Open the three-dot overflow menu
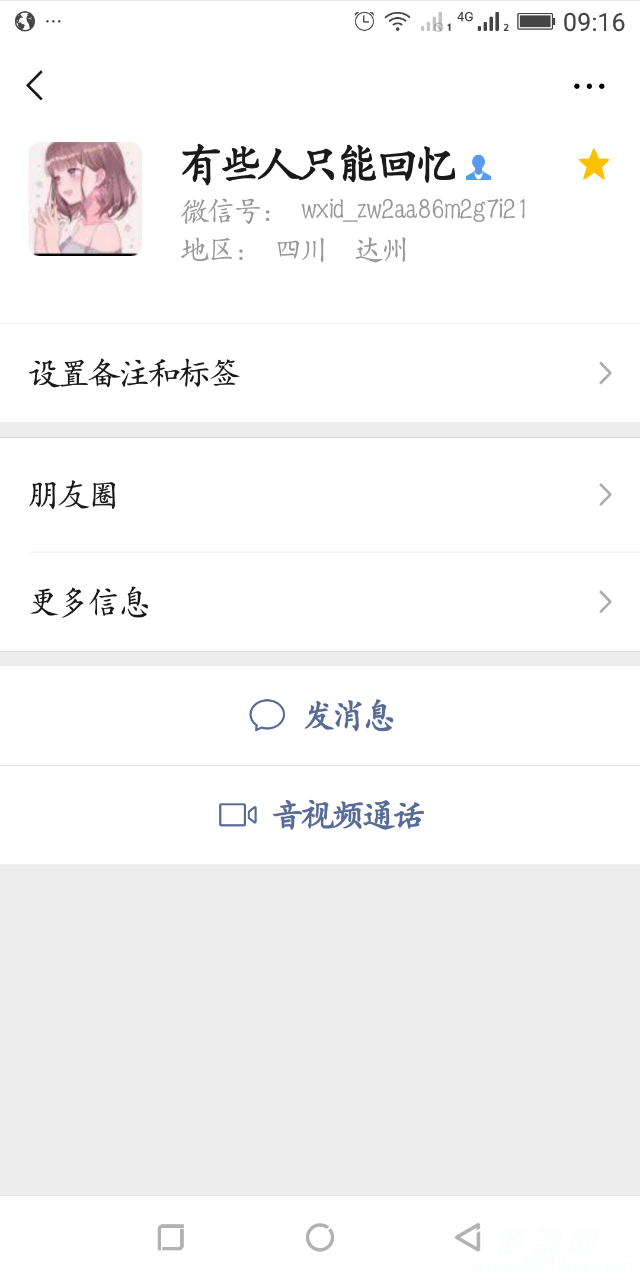 (589, 86)
